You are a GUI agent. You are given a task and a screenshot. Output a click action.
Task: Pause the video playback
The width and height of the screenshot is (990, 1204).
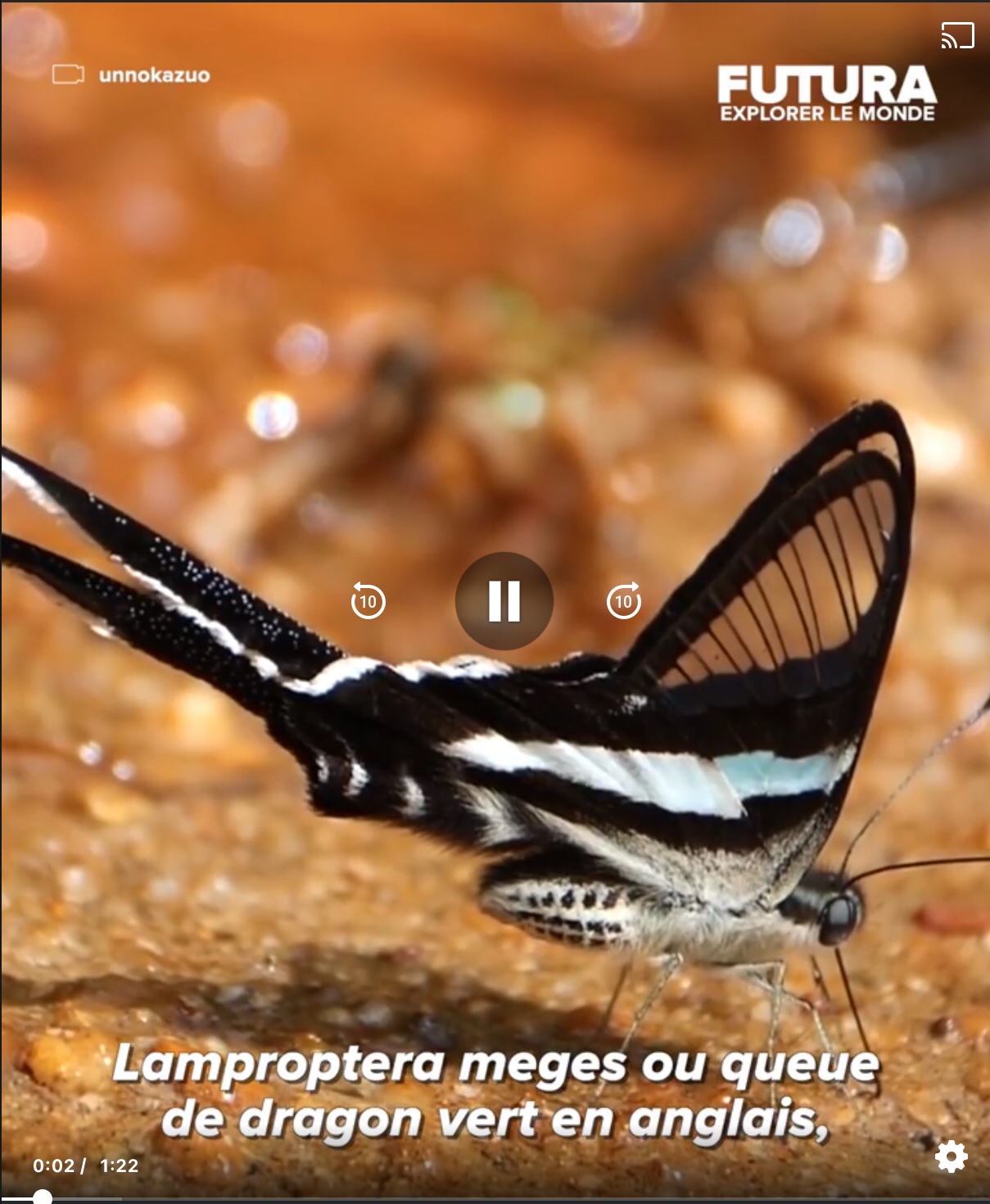click(504, 601)
